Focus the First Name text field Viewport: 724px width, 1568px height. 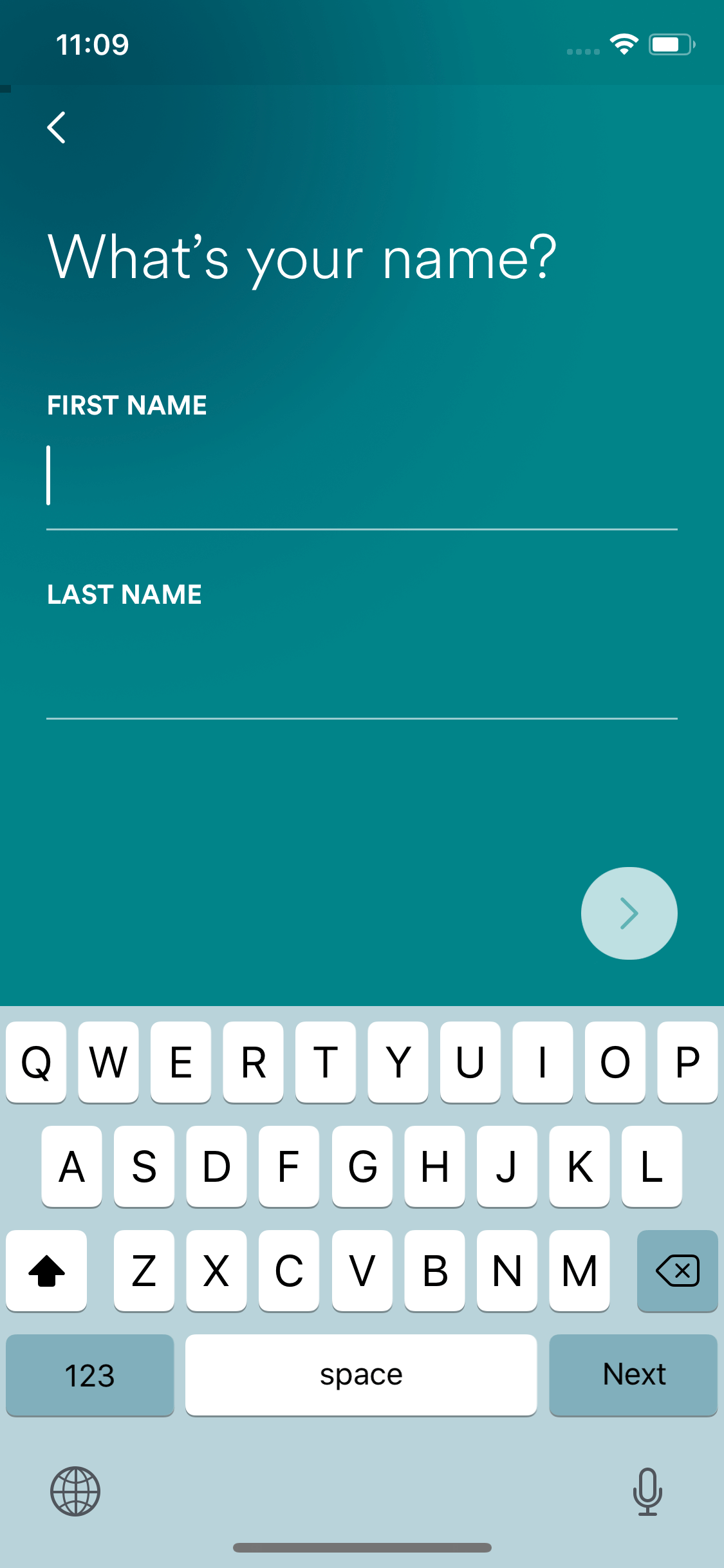coord(362,476)
